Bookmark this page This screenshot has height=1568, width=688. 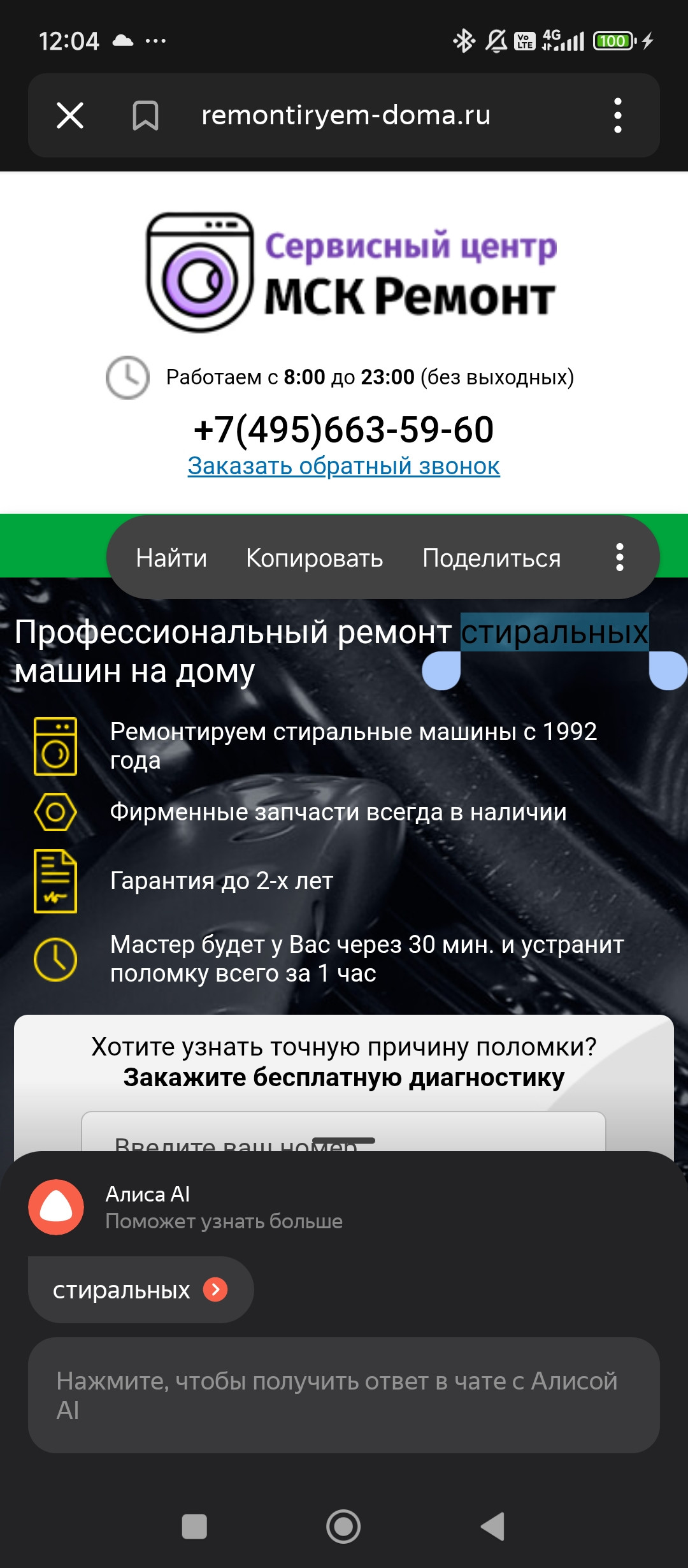145,115
